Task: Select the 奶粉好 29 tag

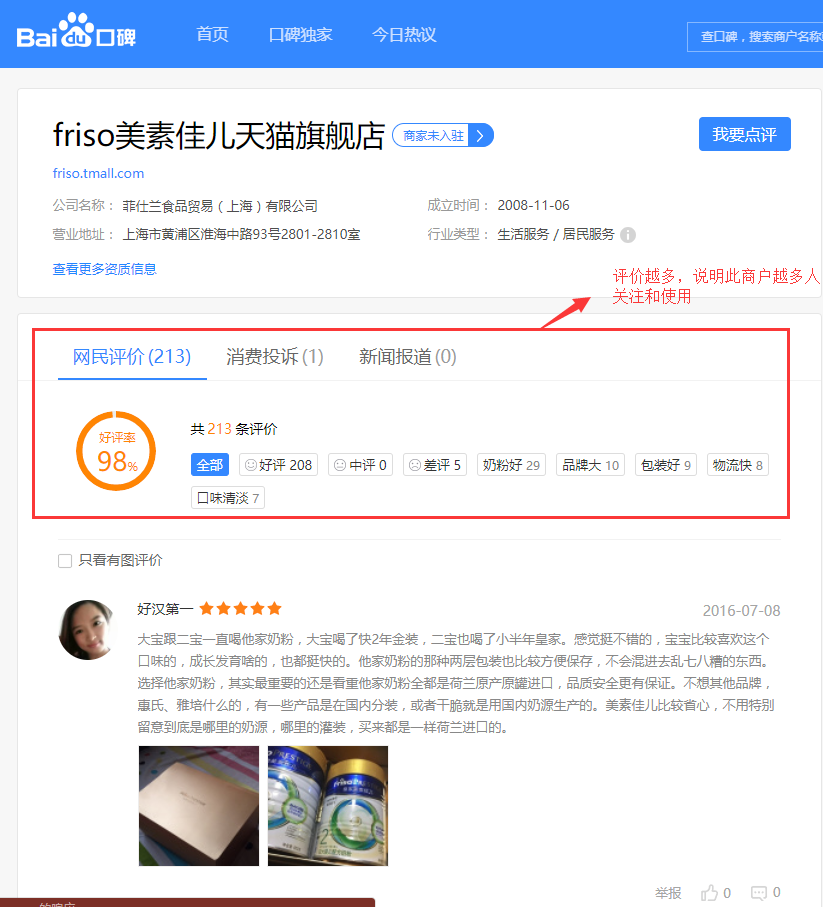Action: pyautogui.click(x=511, y=465)
